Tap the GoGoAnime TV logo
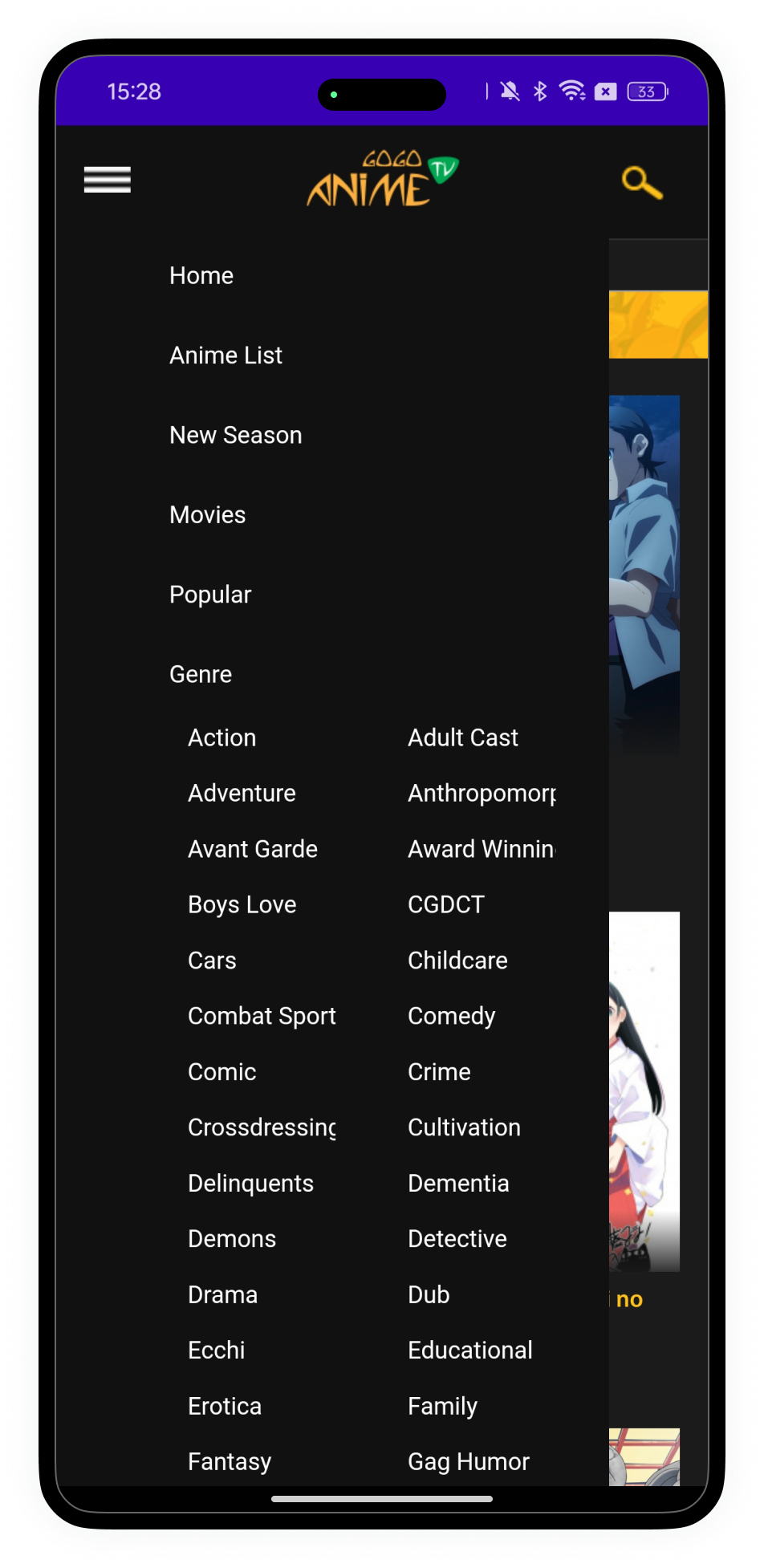The height and width of the screenshot is (1568, 764). coord(382,178)
